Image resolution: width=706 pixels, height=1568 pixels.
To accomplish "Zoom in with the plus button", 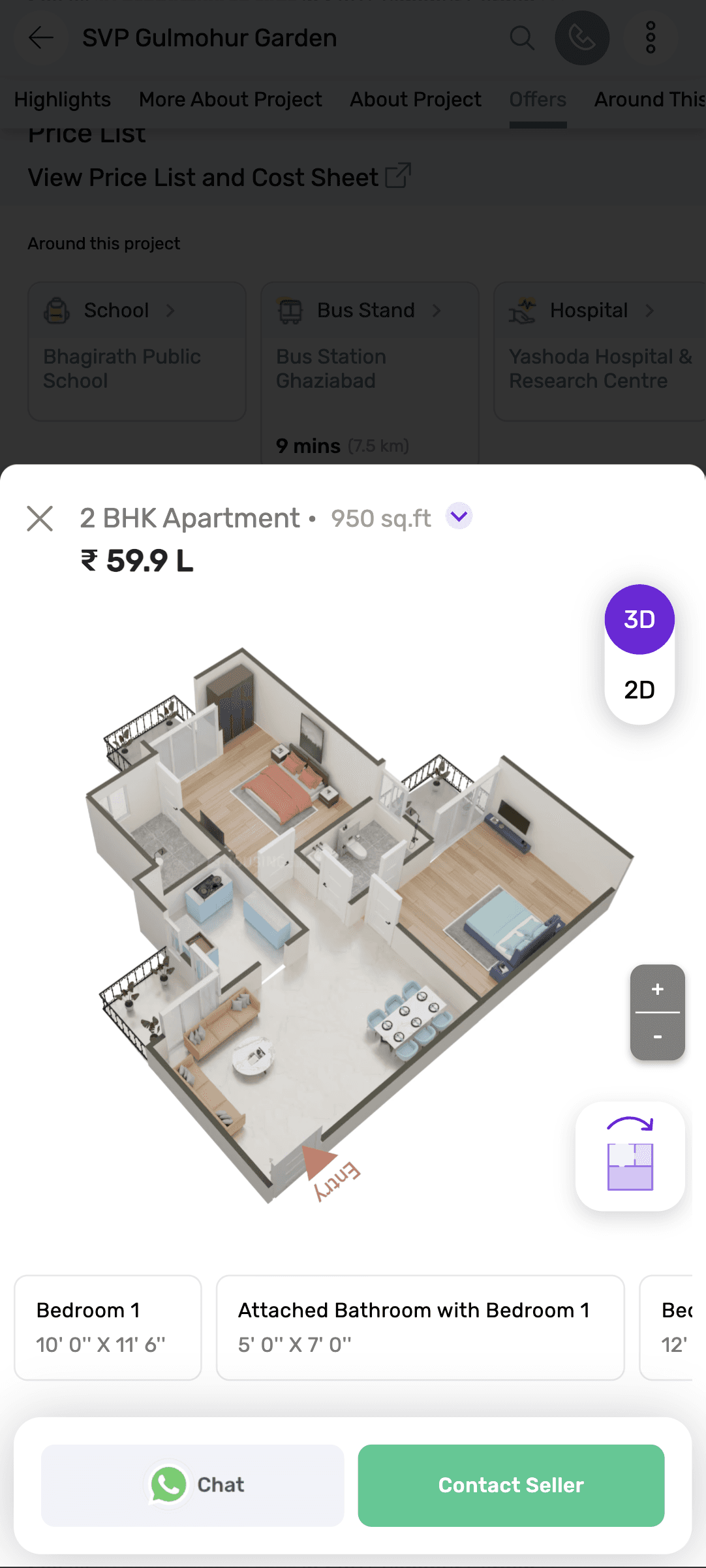I will pos(658,989).
